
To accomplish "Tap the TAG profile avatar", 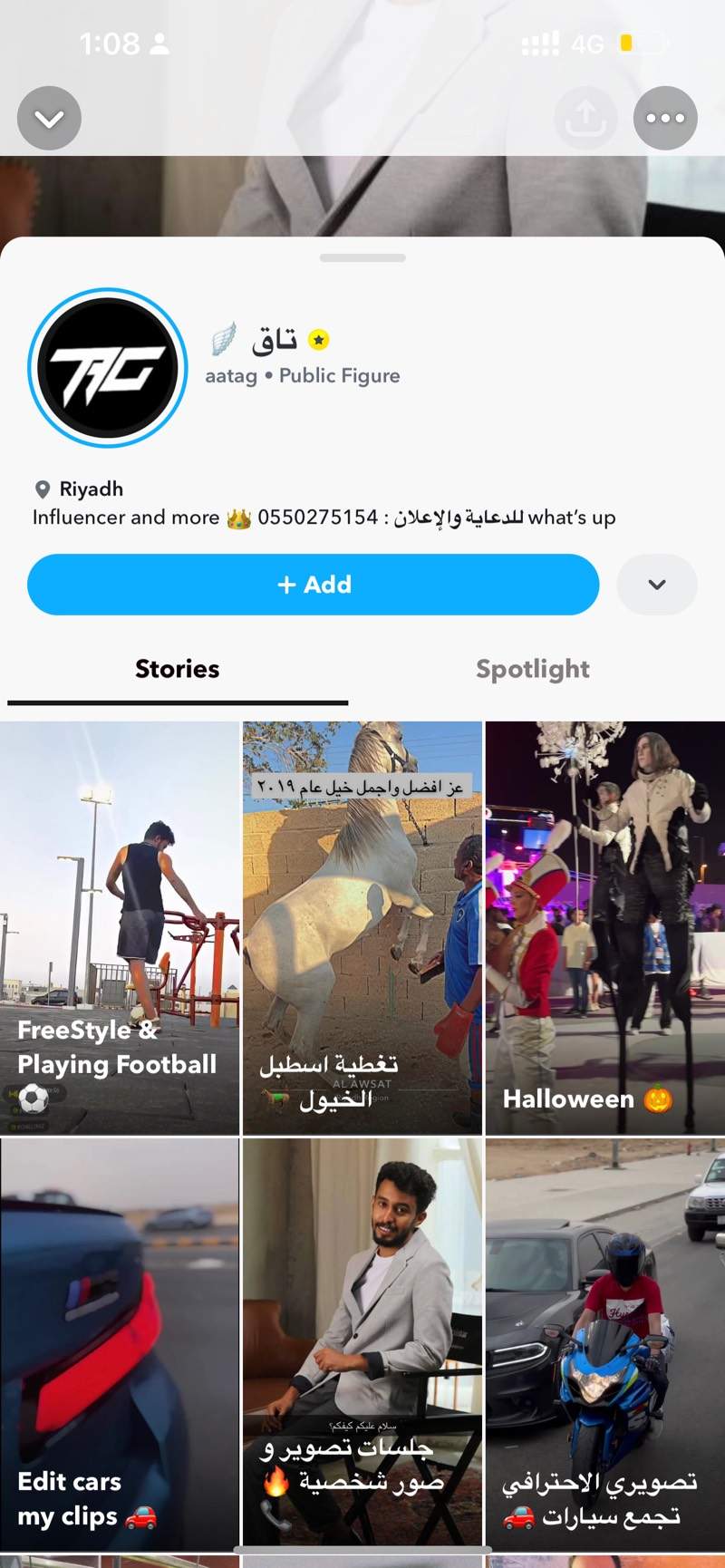I will (108, 368).
